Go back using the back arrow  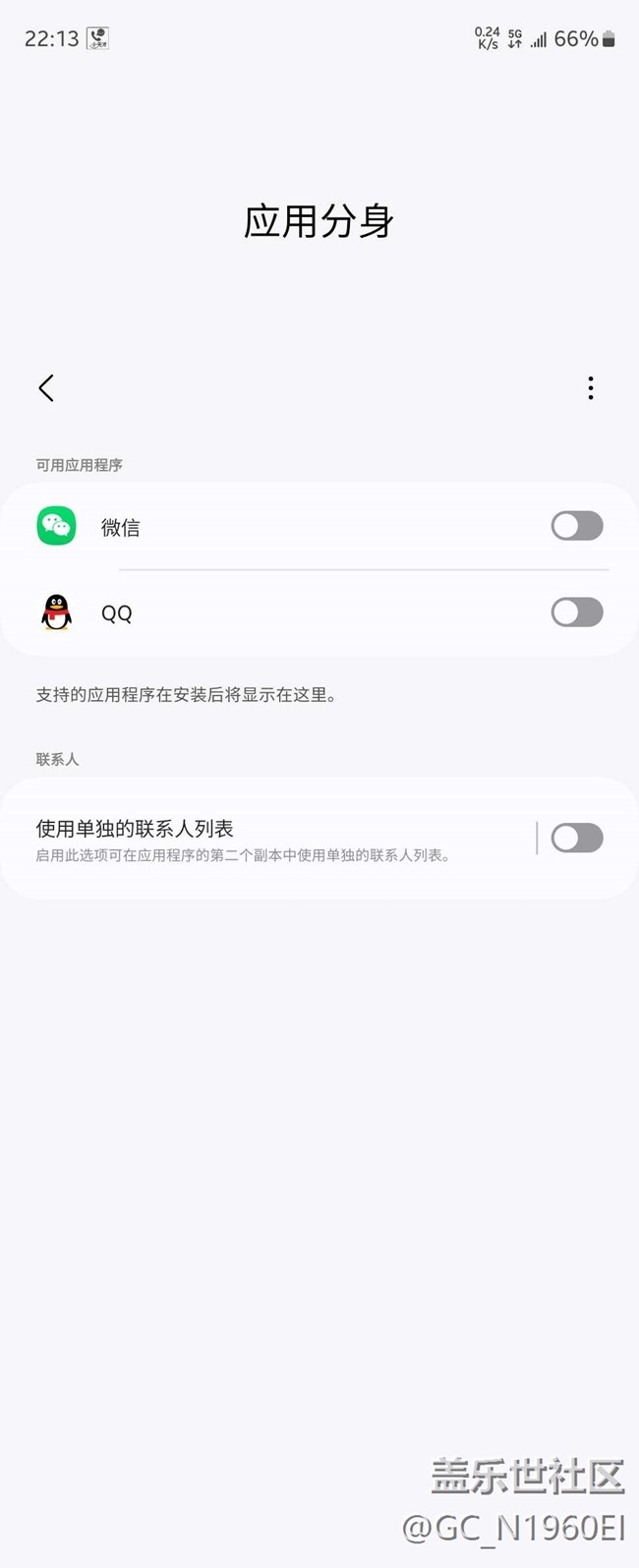click(x=46, y=388)
